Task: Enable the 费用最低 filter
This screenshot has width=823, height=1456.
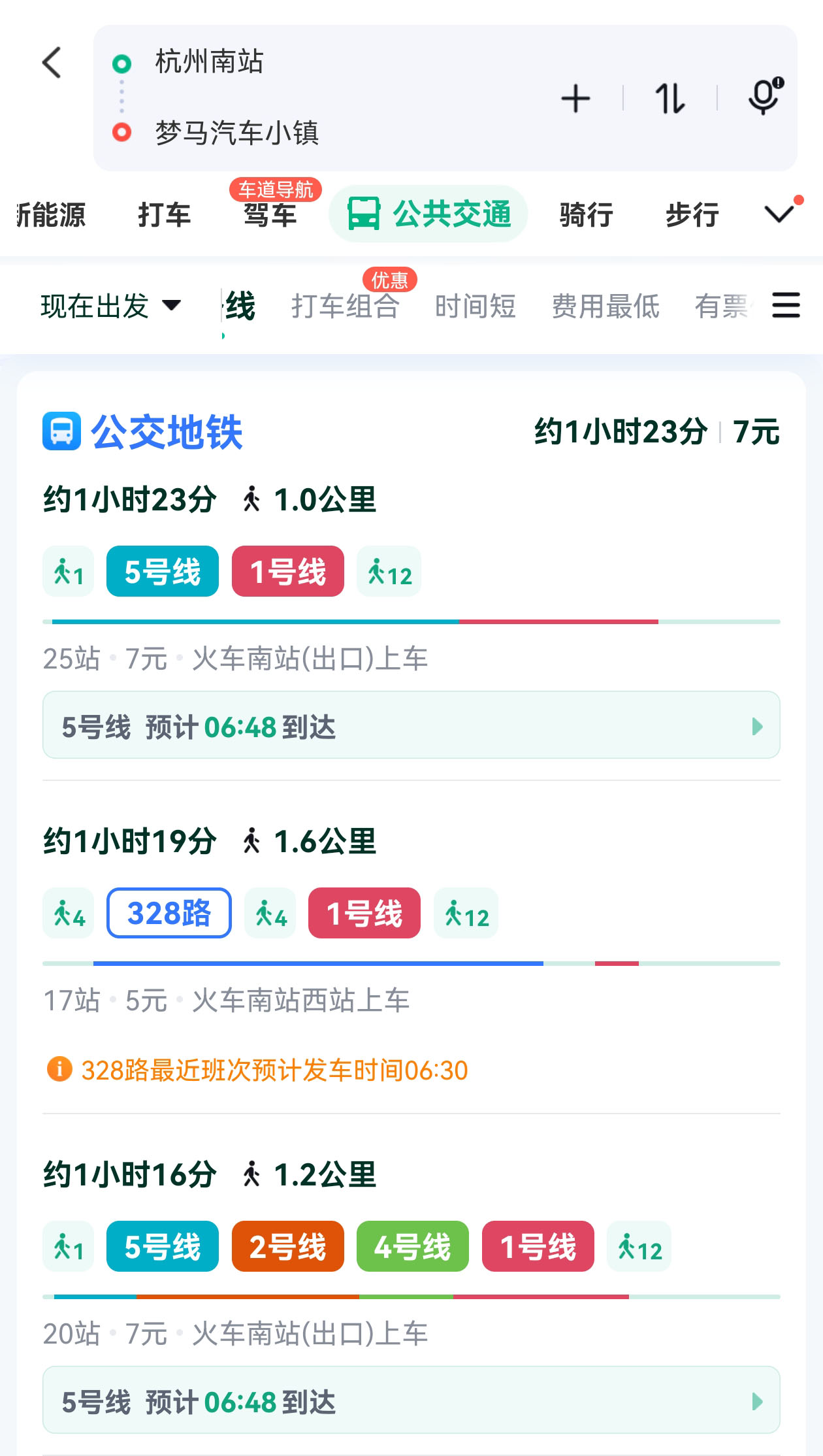Action: [604, 305]
